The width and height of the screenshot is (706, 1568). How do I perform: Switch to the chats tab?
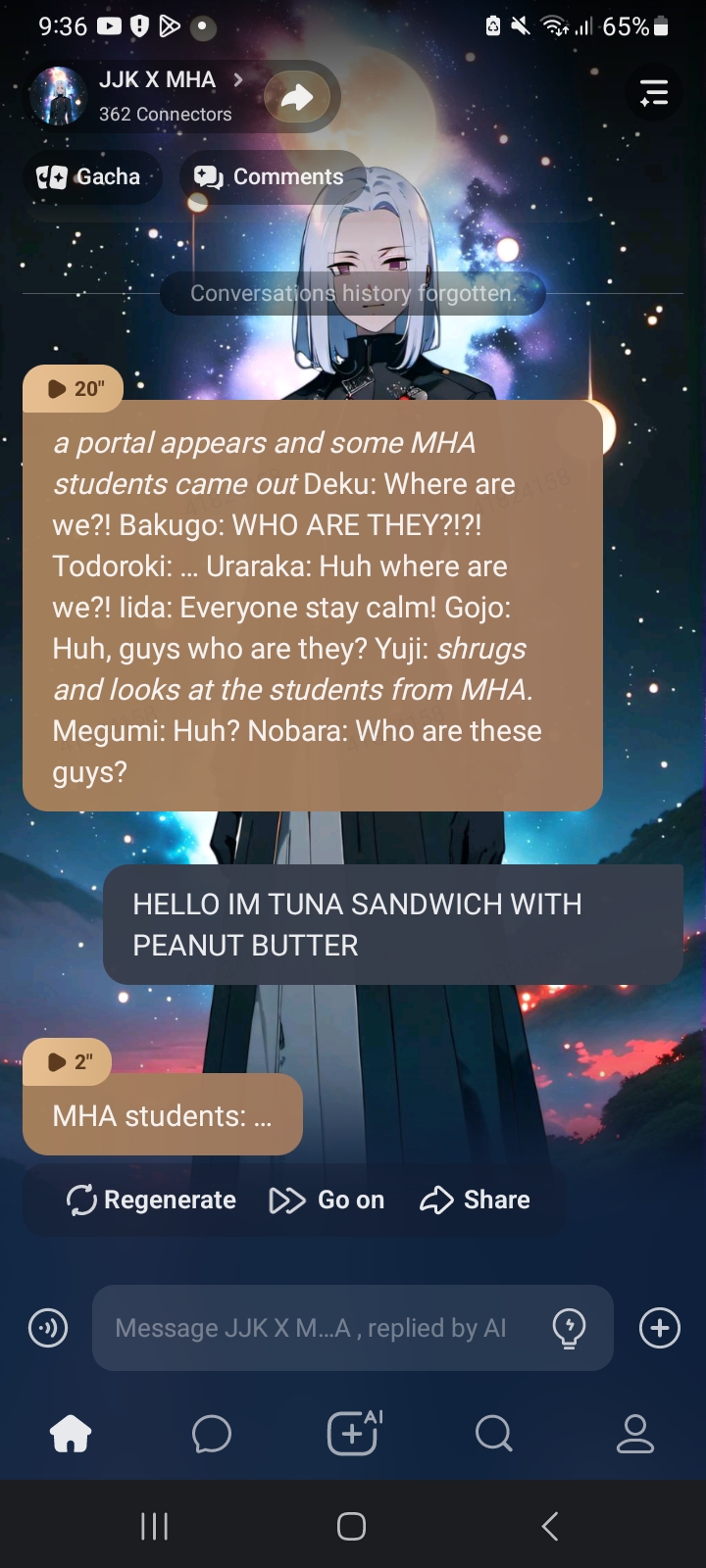(x=212, y=1435)
